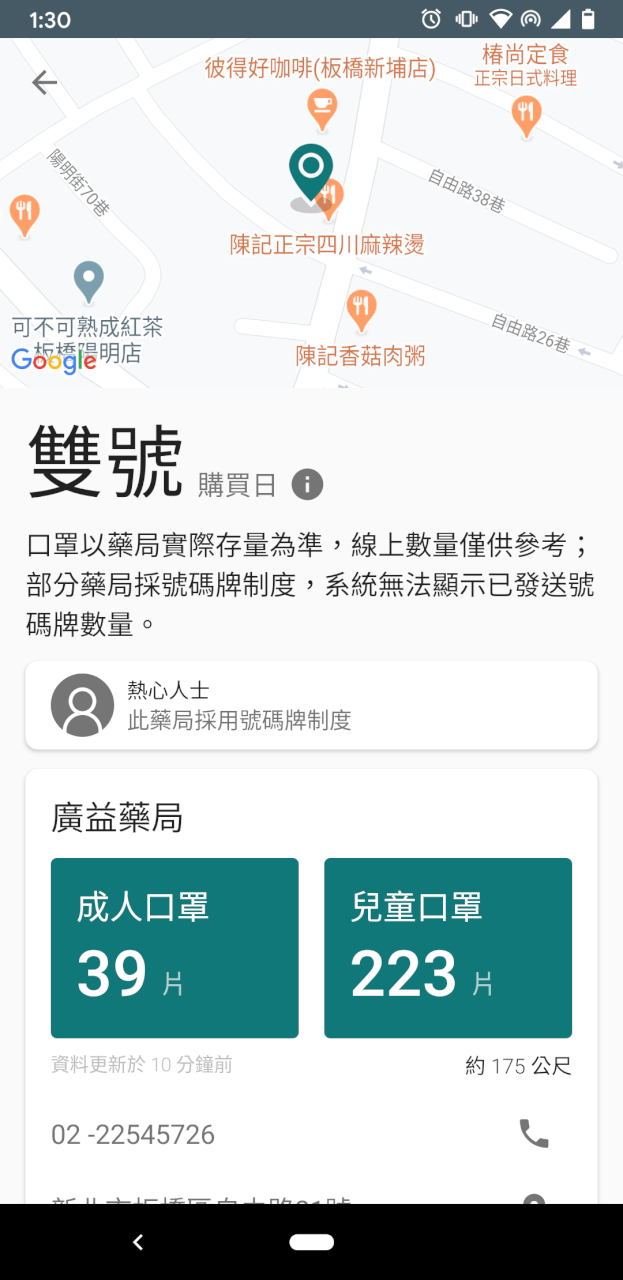Select the 陳記香菇肉粥 restaurant marker
The width and height of the screenshot is (623, 1280).
361,312
